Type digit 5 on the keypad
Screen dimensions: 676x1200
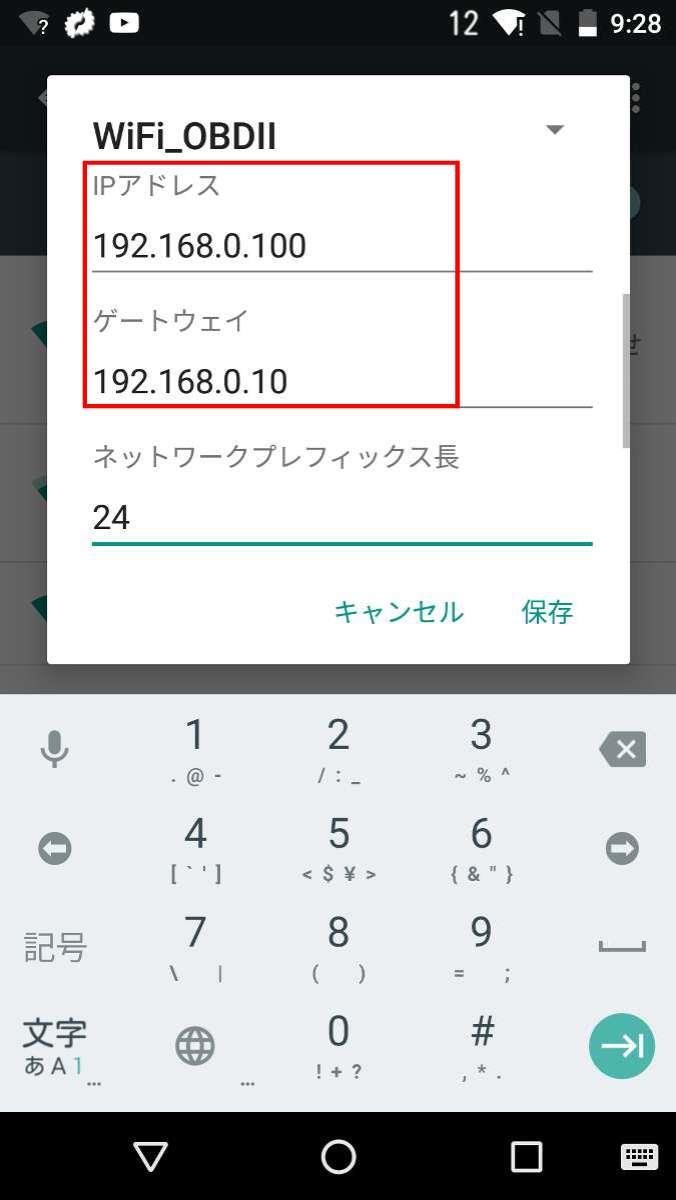pyautogui.click(x=338, y=847)
